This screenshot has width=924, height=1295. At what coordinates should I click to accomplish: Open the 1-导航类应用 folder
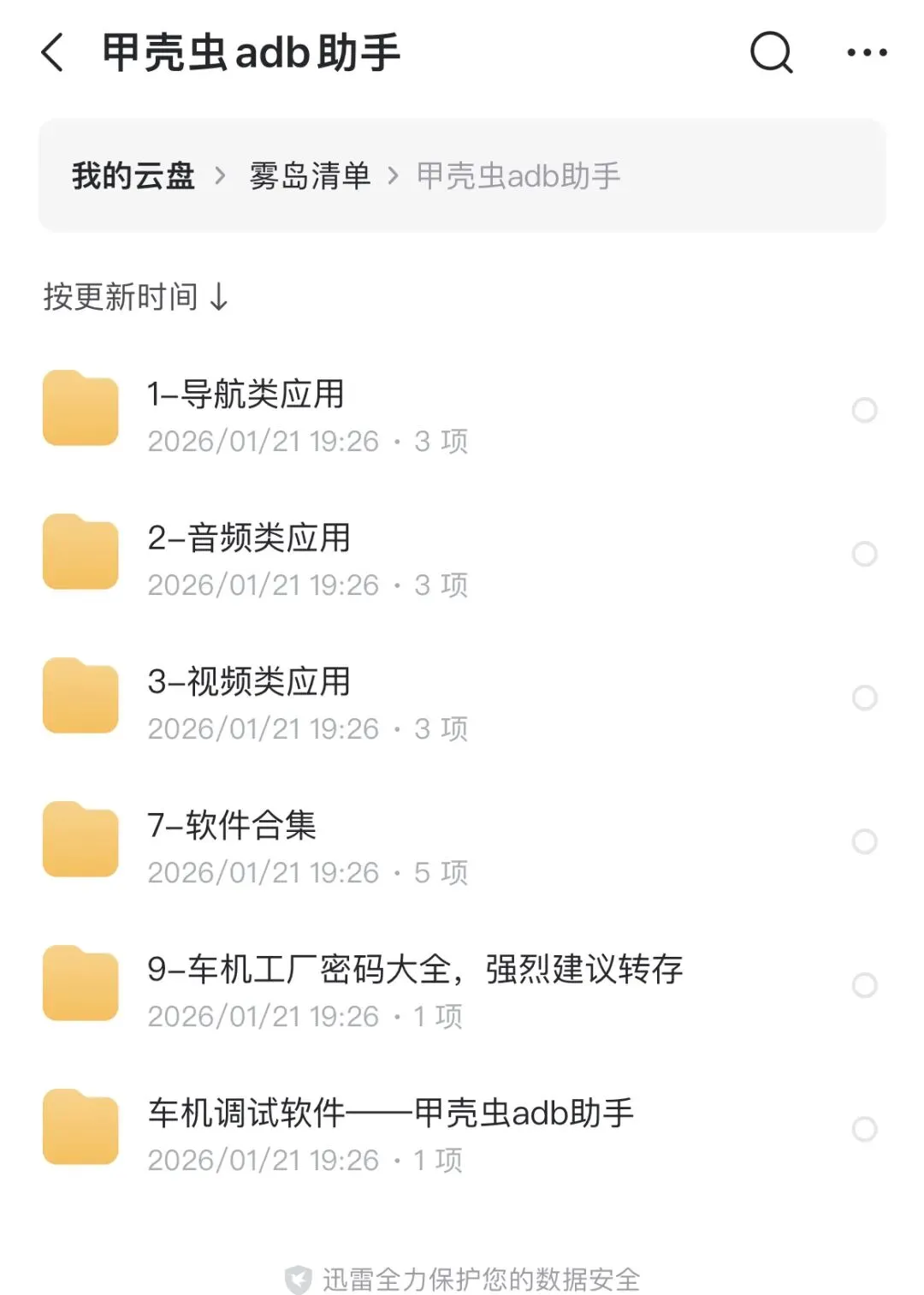[246, 395]
